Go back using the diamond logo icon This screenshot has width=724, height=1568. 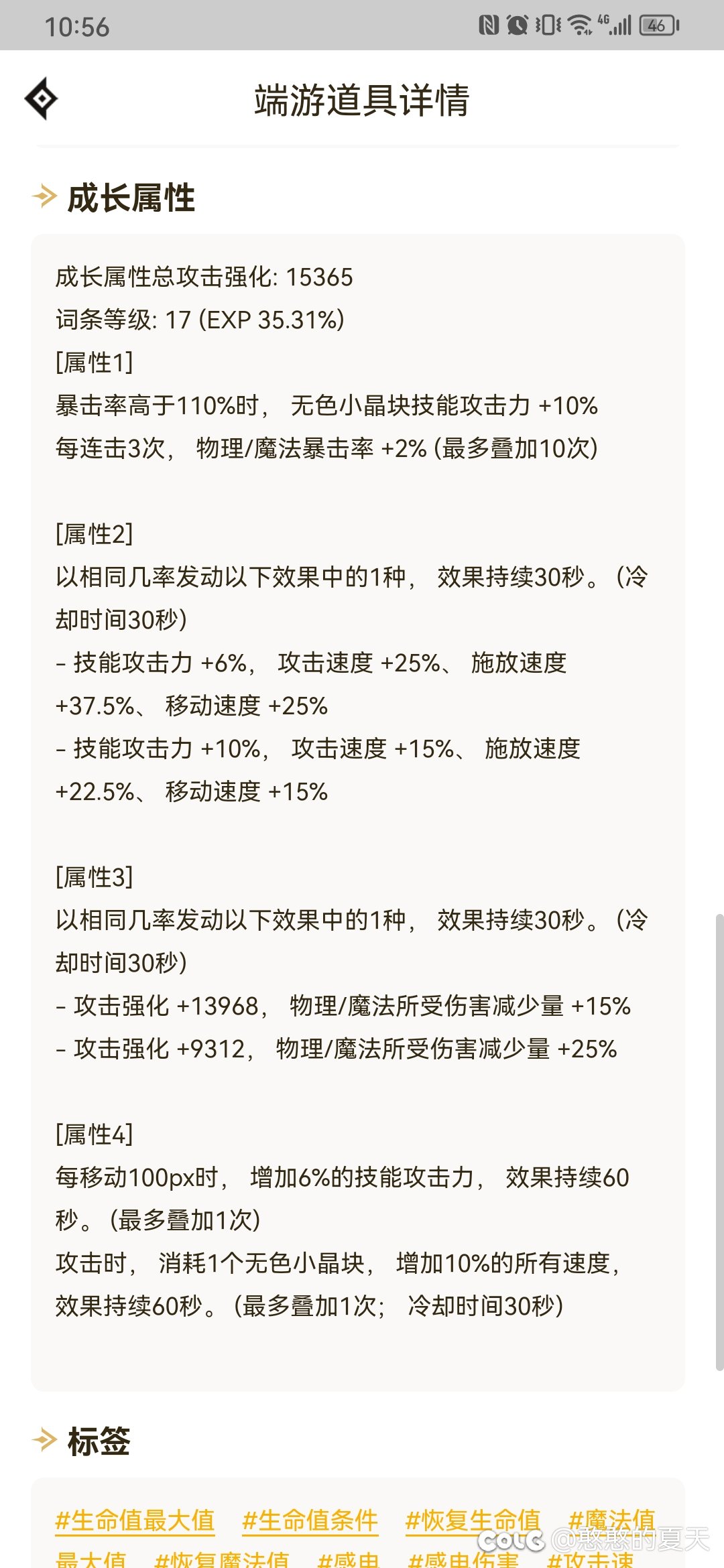click(42, 99)
